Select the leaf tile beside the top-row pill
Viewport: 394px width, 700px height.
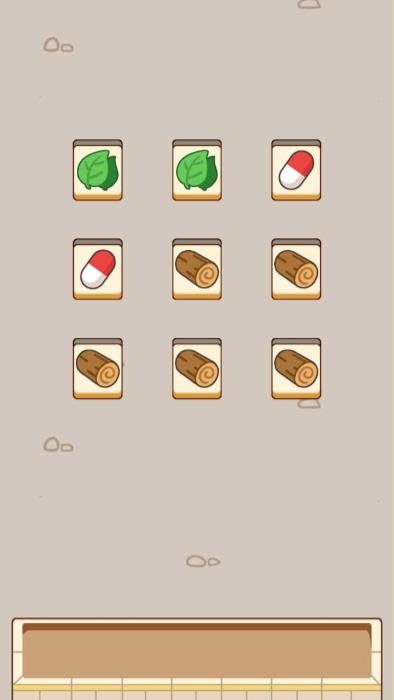pos(197,170)
